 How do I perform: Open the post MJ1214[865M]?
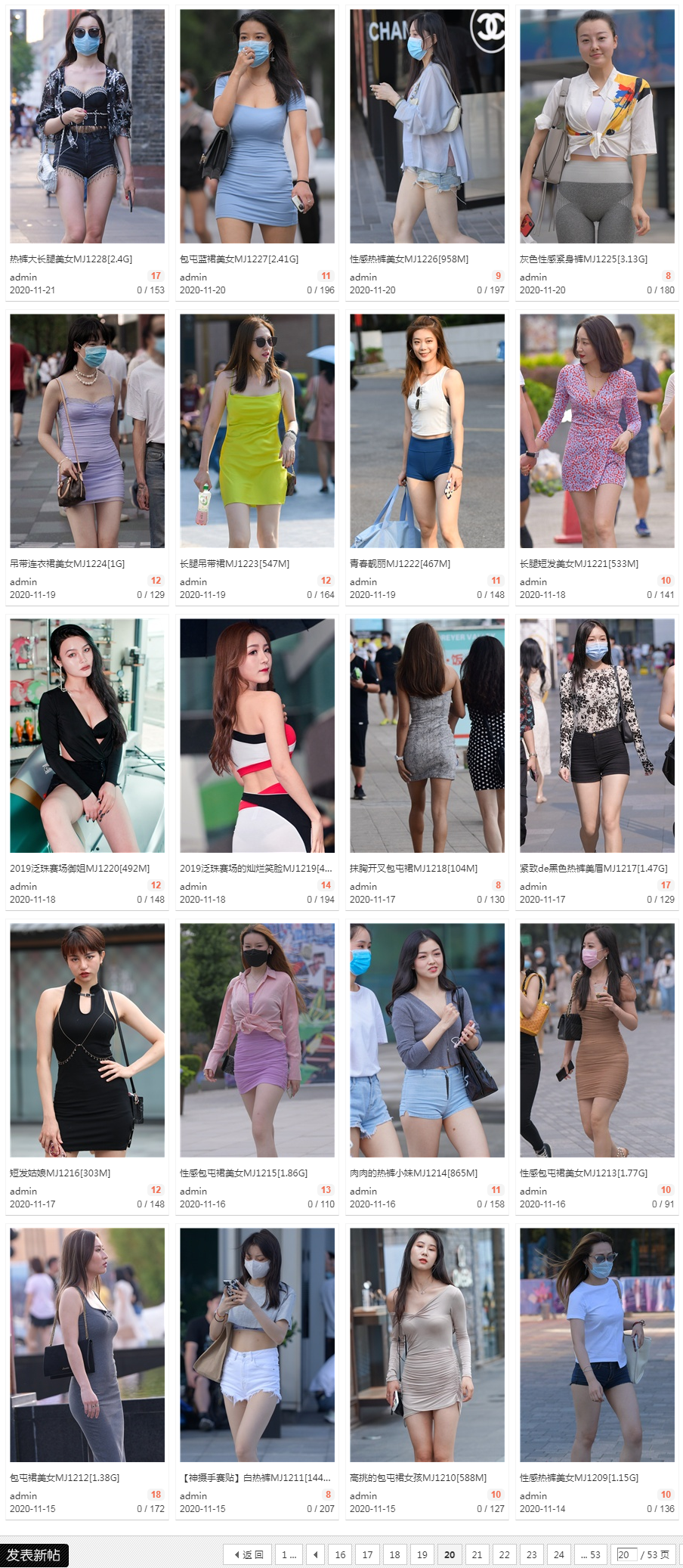[413, 1173]
